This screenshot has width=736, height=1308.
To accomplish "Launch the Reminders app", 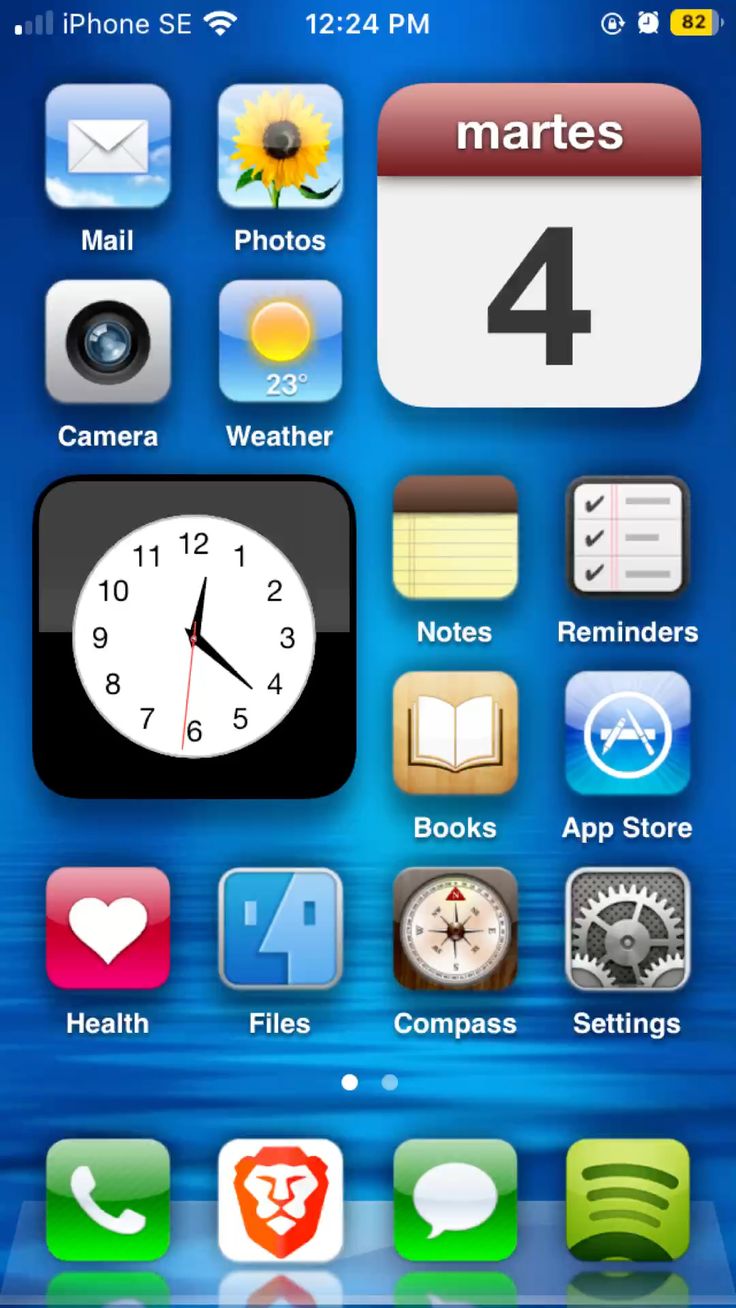I will (x=627, y=538).
